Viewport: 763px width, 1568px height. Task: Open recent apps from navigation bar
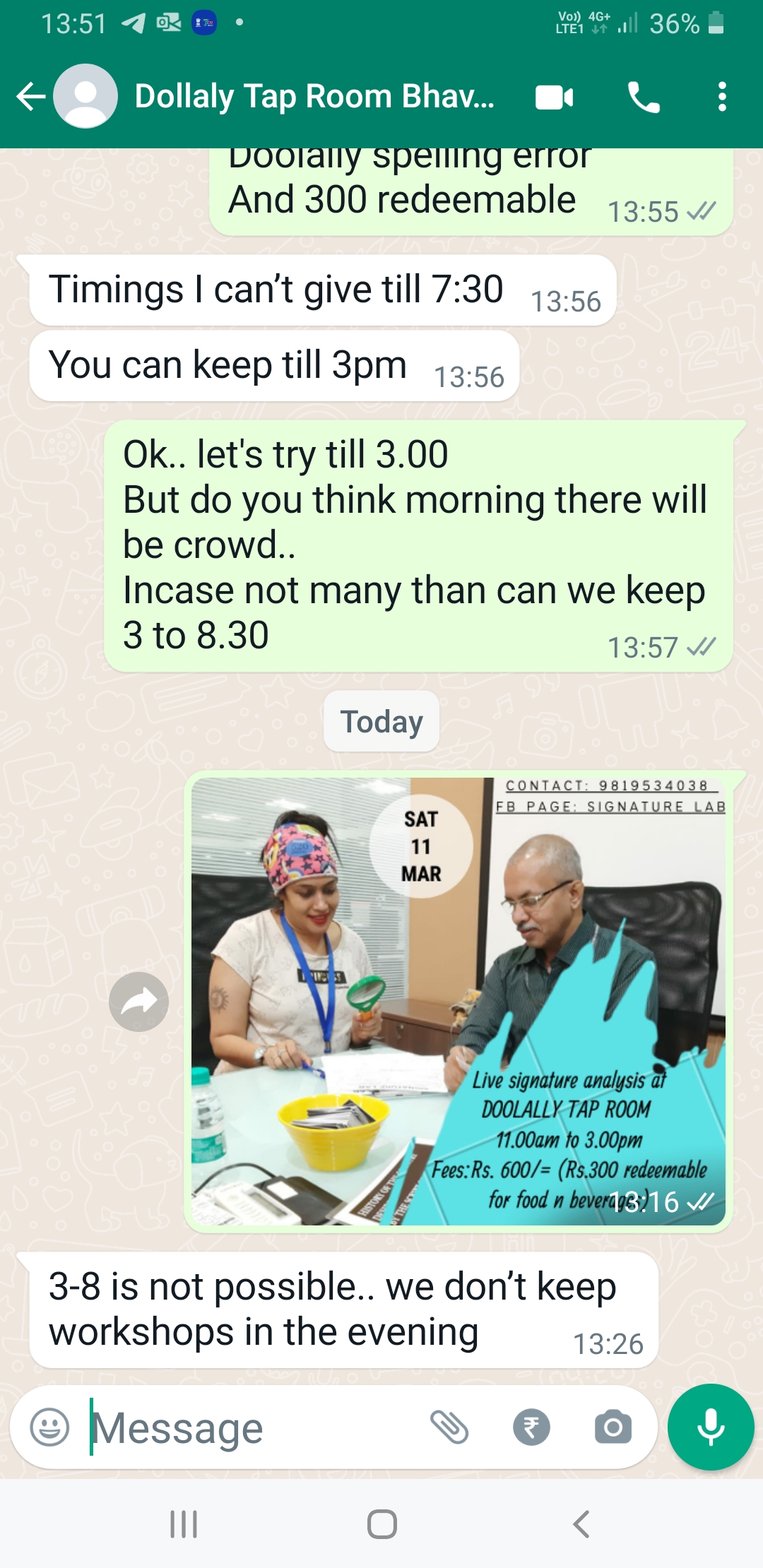pyautogui.click(x=183, y=1524)
